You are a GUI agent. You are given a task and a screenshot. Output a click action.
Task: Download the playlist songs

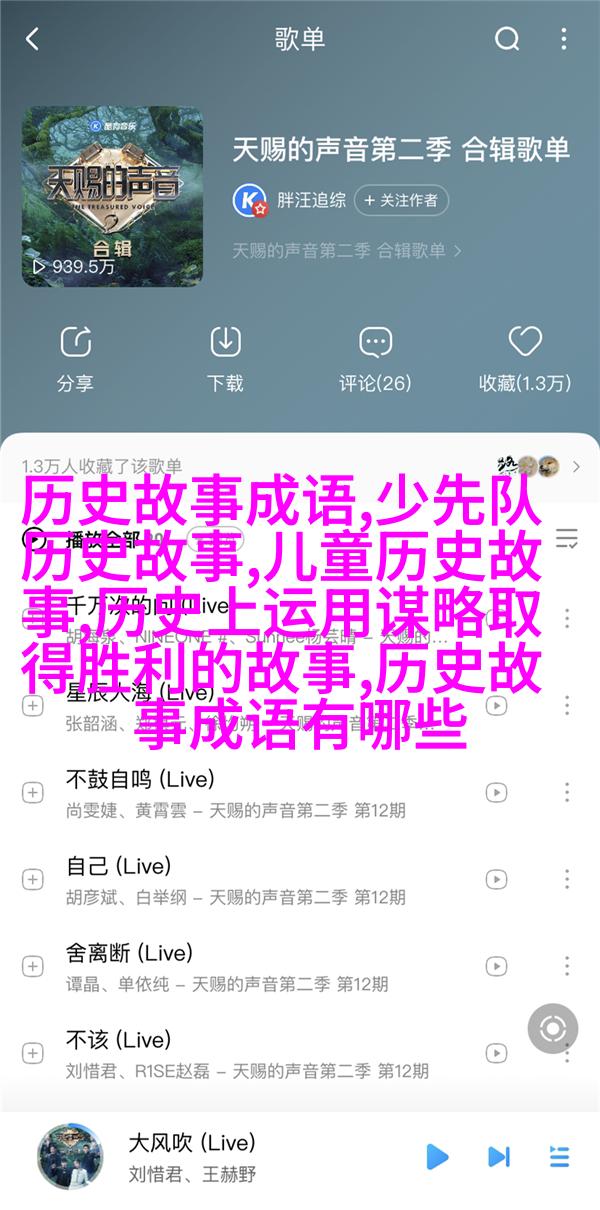coord(225,358)
